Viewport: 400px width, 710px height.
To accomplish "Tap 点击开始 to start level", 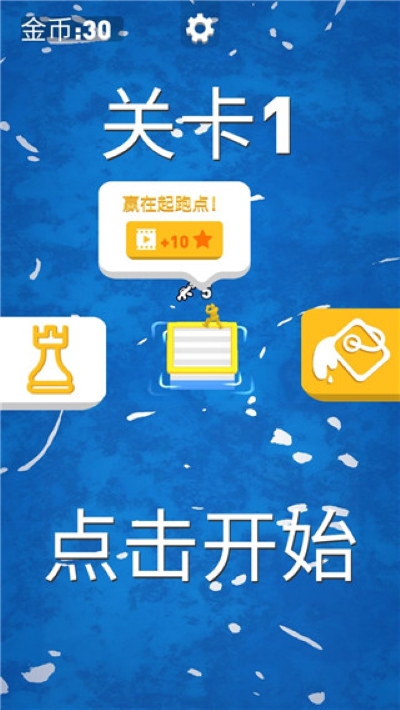I will click(x=201, y=545).
